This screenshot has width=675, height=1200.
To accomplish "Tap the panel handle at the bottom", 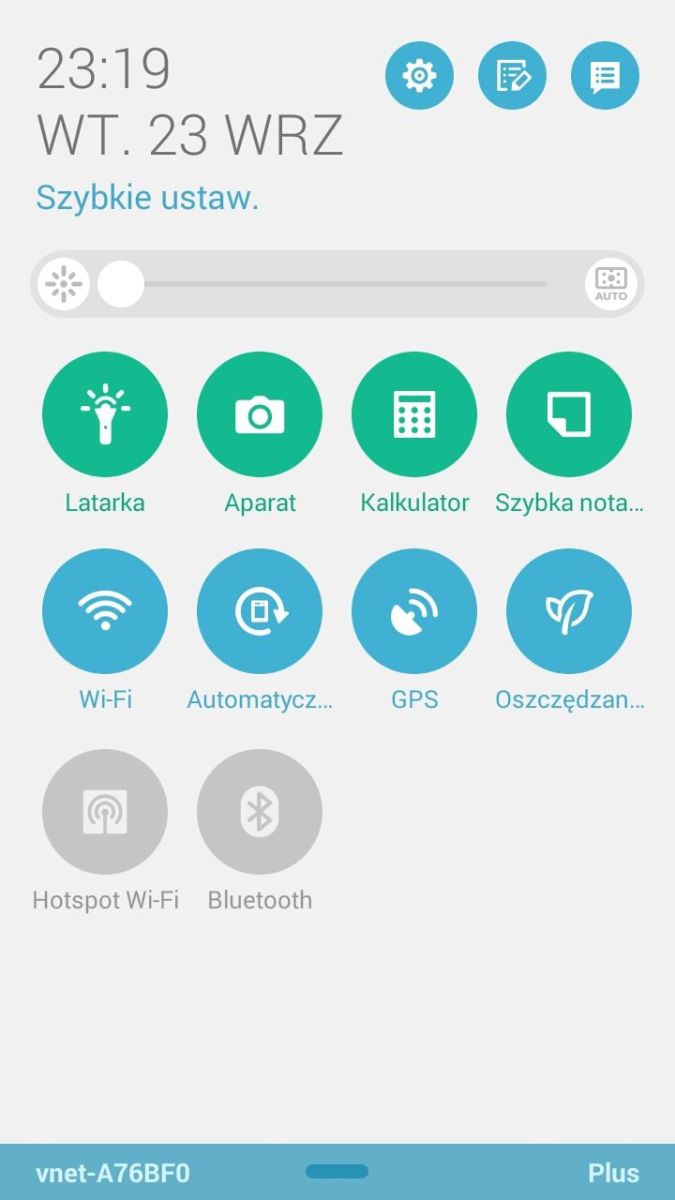I will pyautogui.click(x=337, y=1171).
